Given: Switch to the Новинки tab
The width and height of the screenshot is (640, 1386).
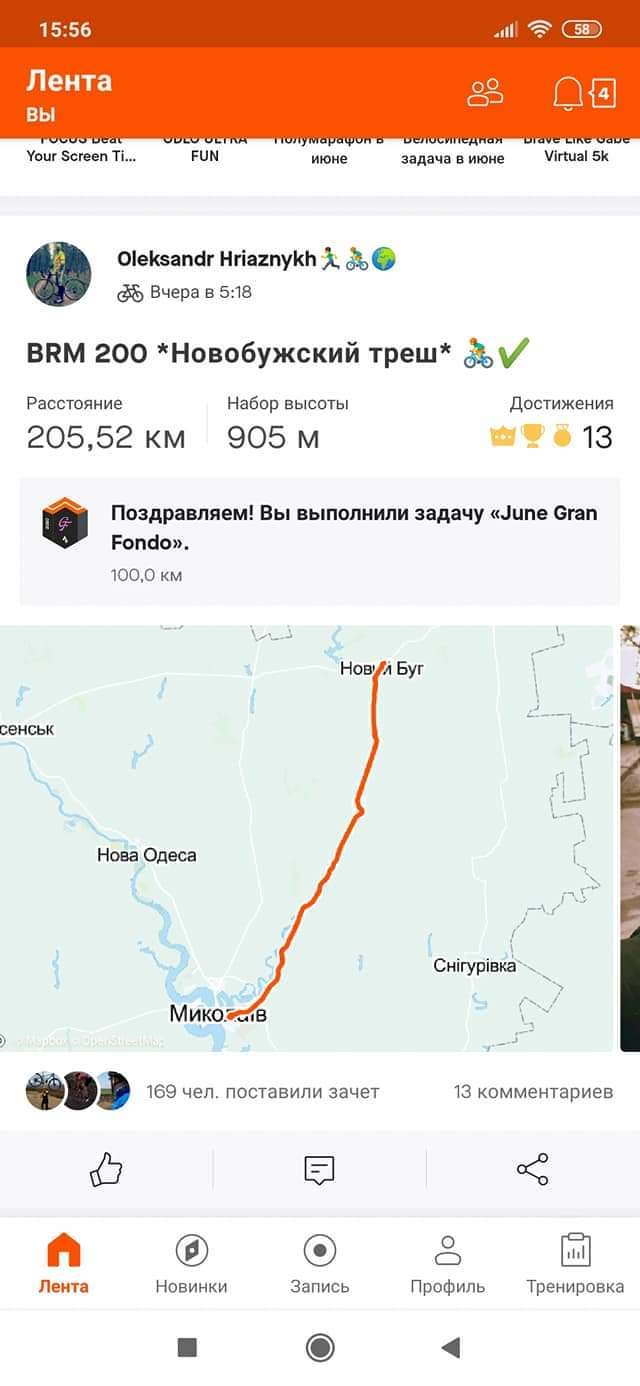Looking at the screenshot, I should click(x=191, y=1263).
